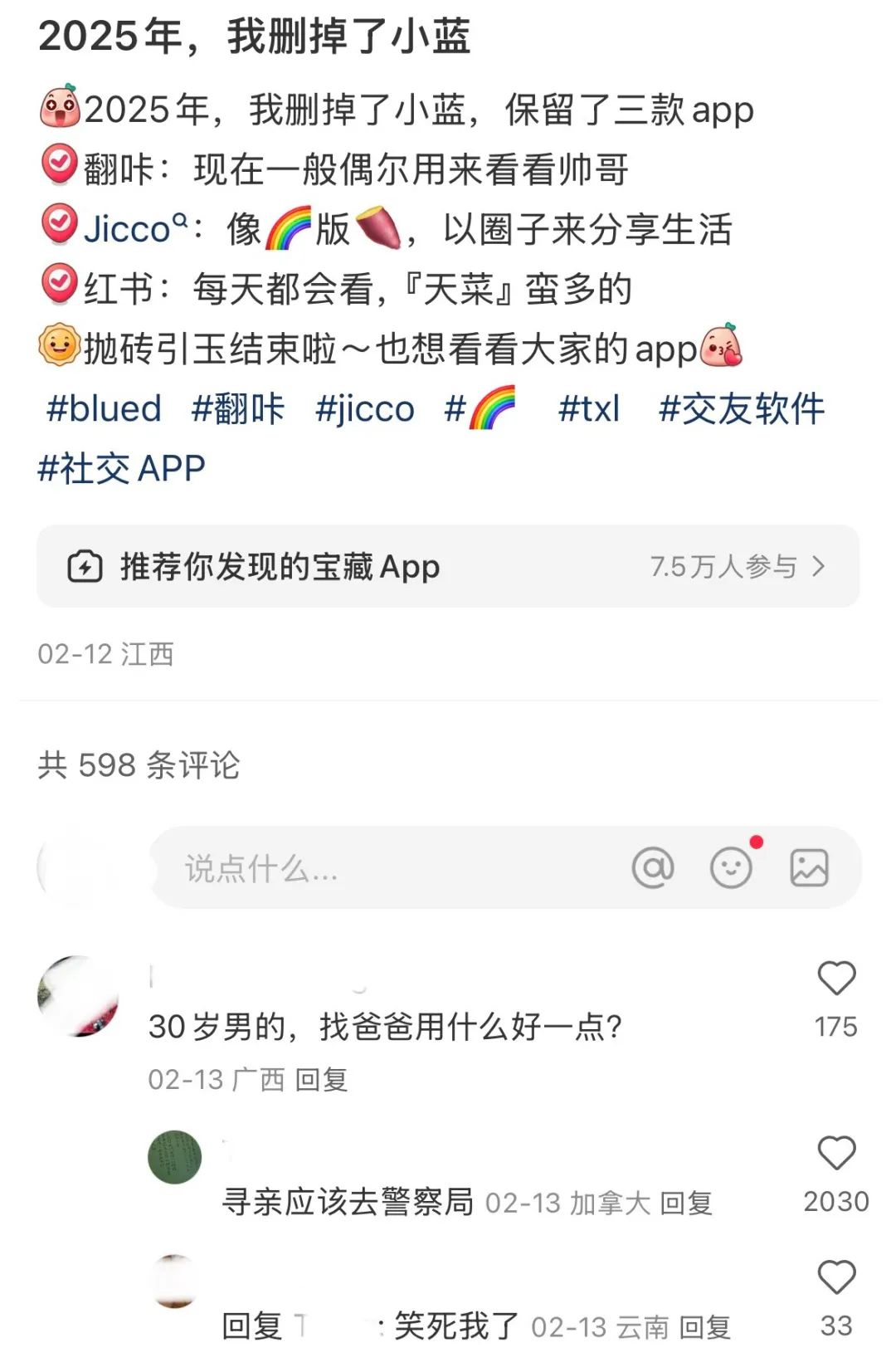Reply to the 笑死我了 comment from 云南
Viewport: 896px width, 1372px height.
(x=704, y=1326)
